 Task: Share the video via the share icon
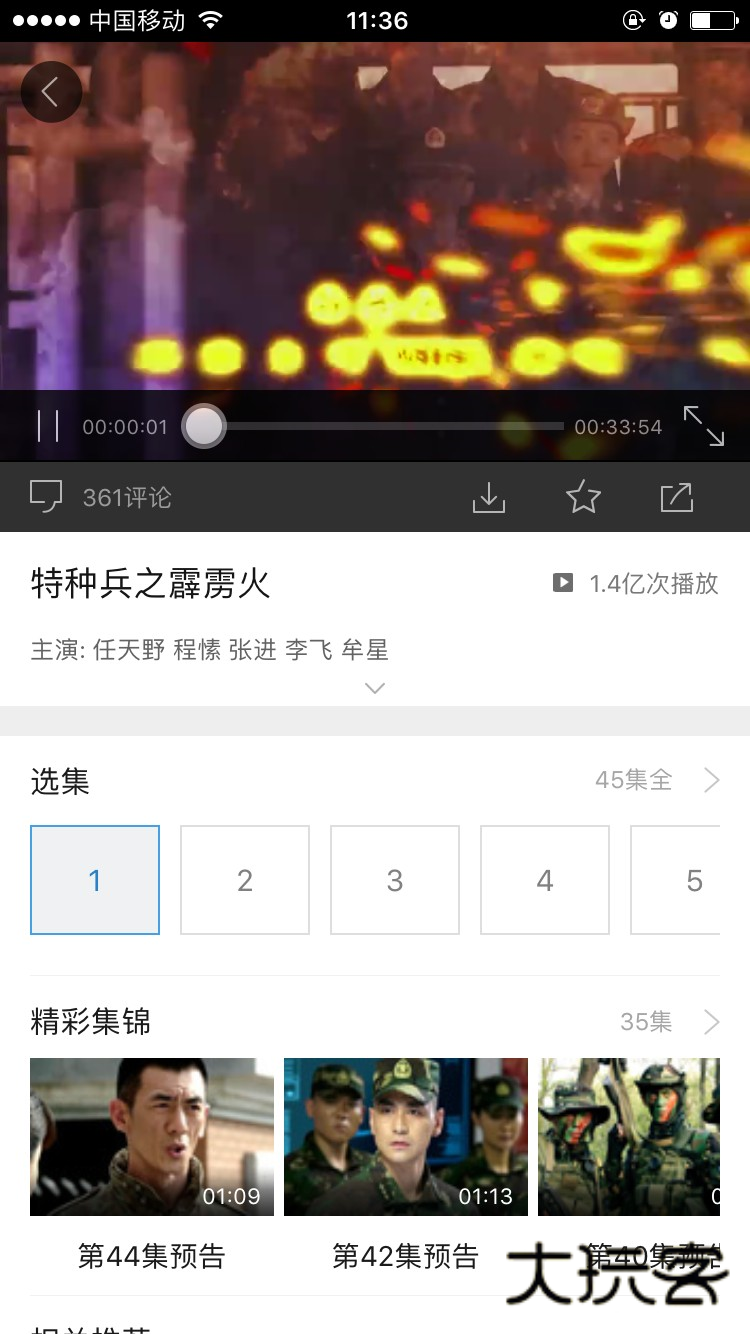676,496
